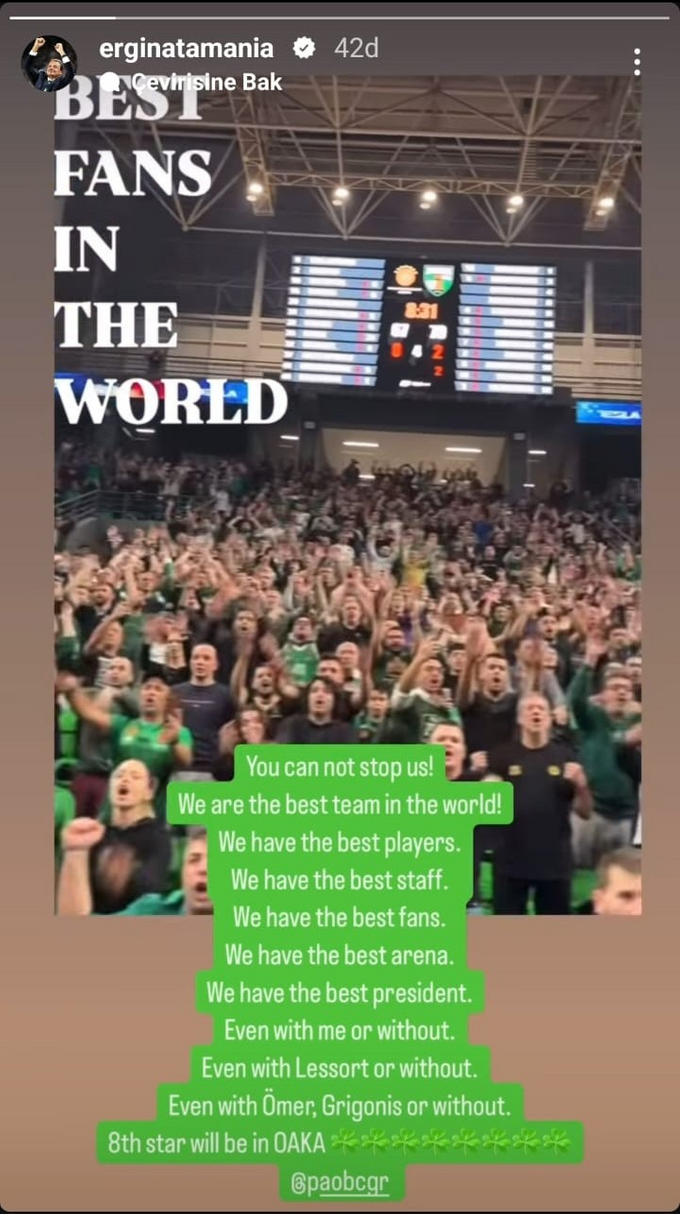The width and height of the screenshot is (680, 1214).
Task: Tap Çevirisine Bak to see translation
Action: (x=197, y=82)
